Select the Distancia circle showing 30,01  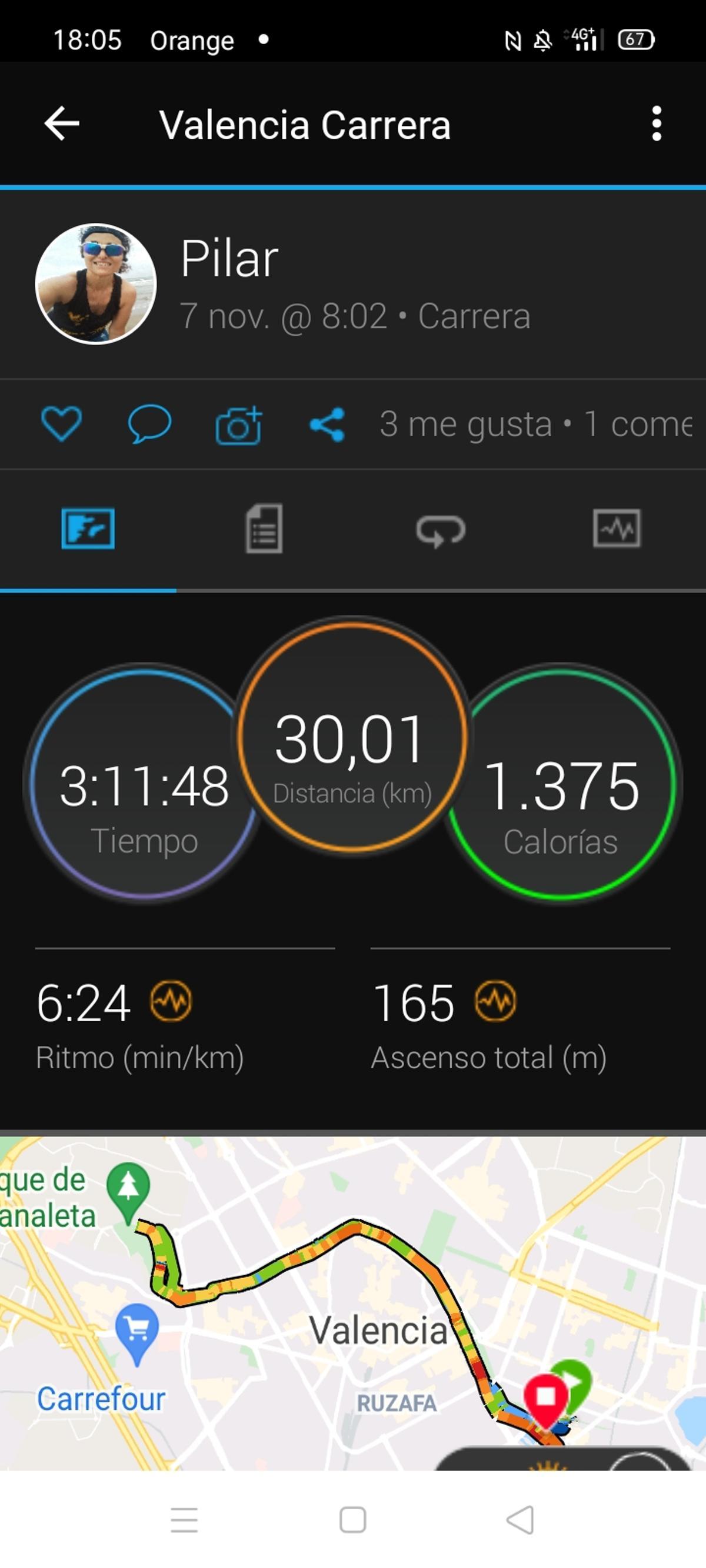352,737
